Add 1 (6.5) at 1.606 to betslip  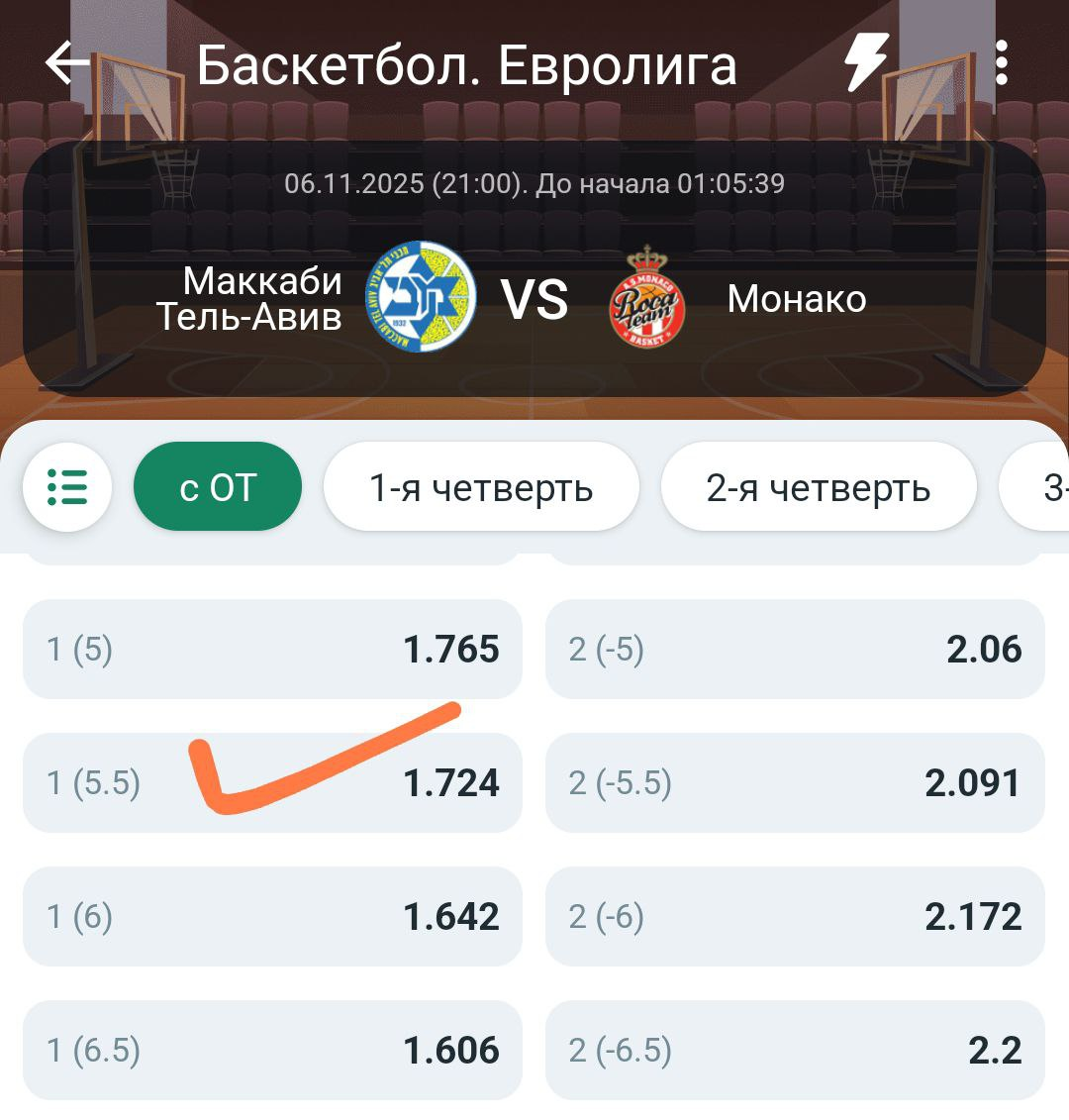[x=272, y=1051]
